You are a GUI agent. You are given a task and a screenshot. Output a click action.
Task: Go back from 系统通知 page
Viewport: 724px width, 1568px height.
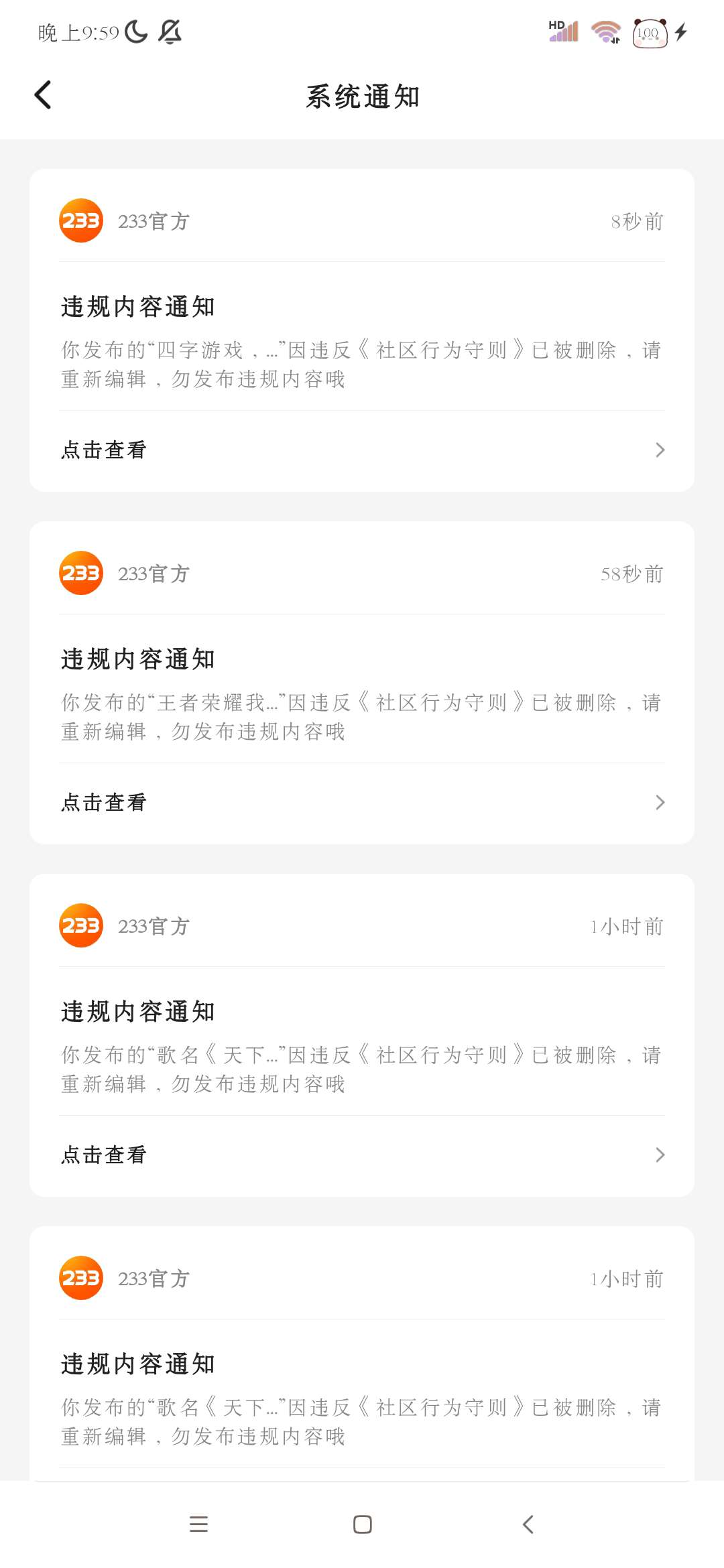coord(43,95)
